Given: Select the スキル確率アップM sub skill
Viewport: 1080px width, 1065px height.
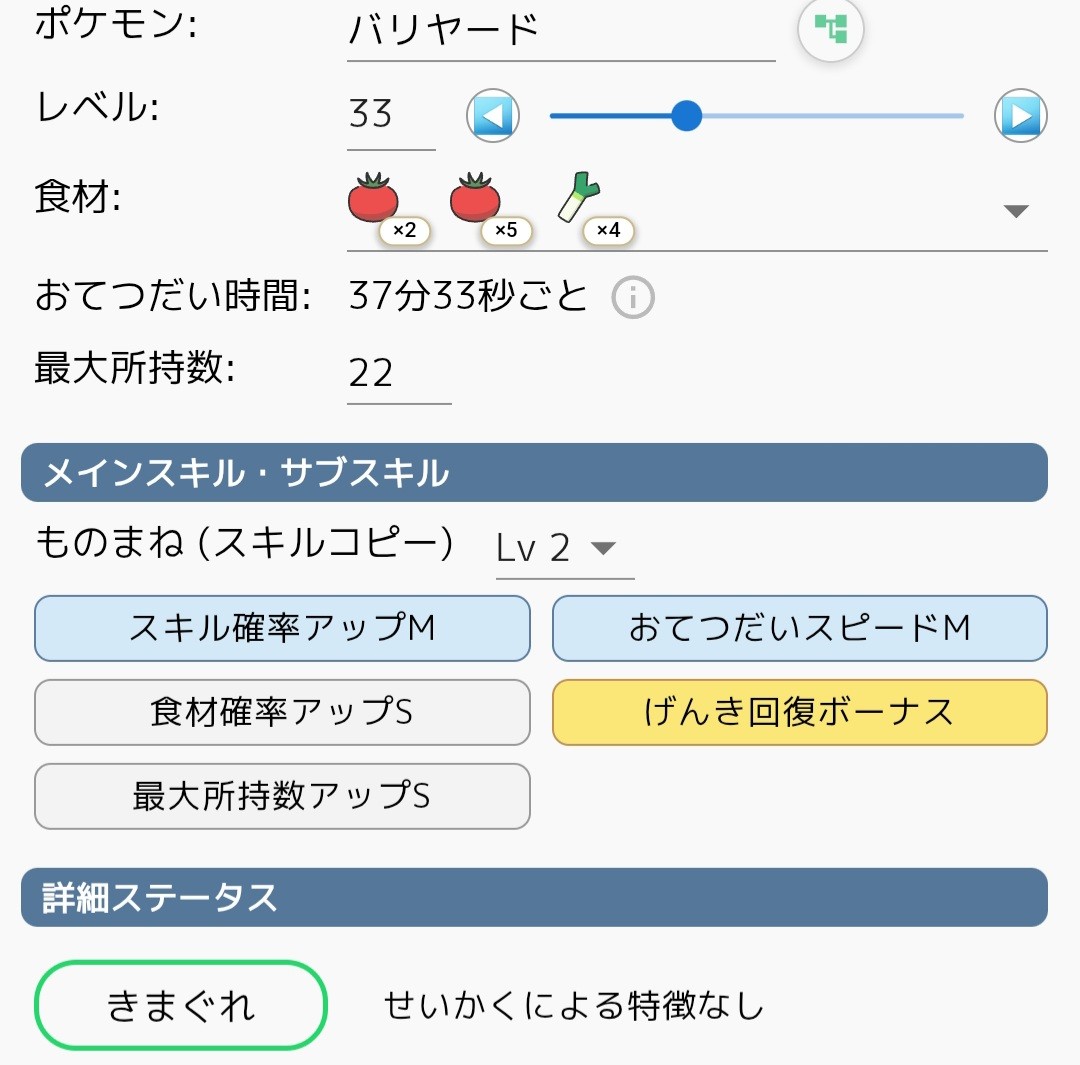Looking at the screenshot, I should (x=282, y=628).
